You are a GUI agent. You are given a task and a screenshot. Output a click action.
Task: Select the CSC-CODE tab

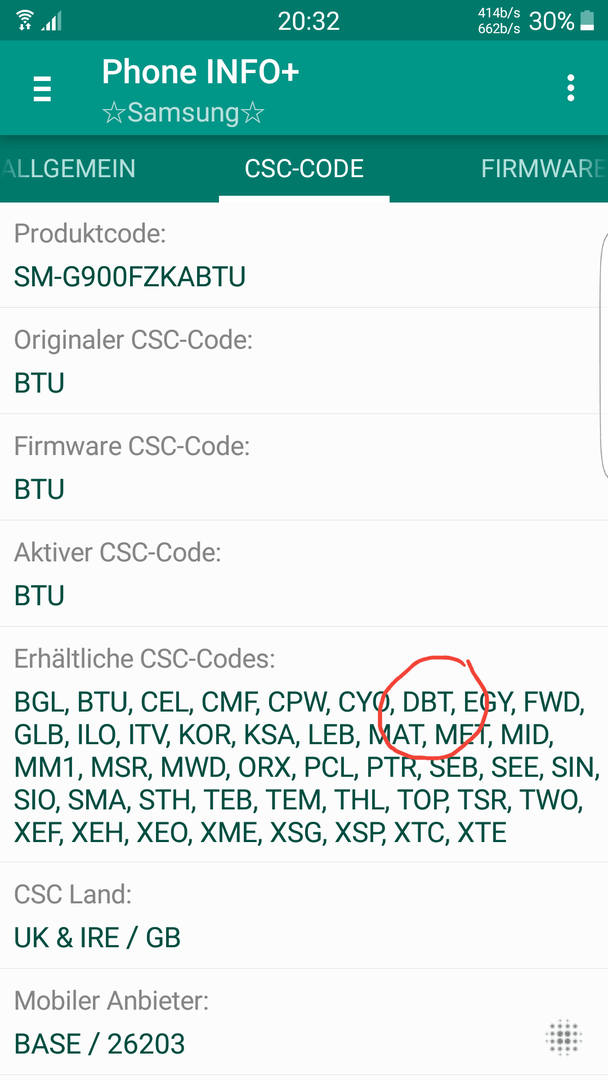tap(304, 169)
